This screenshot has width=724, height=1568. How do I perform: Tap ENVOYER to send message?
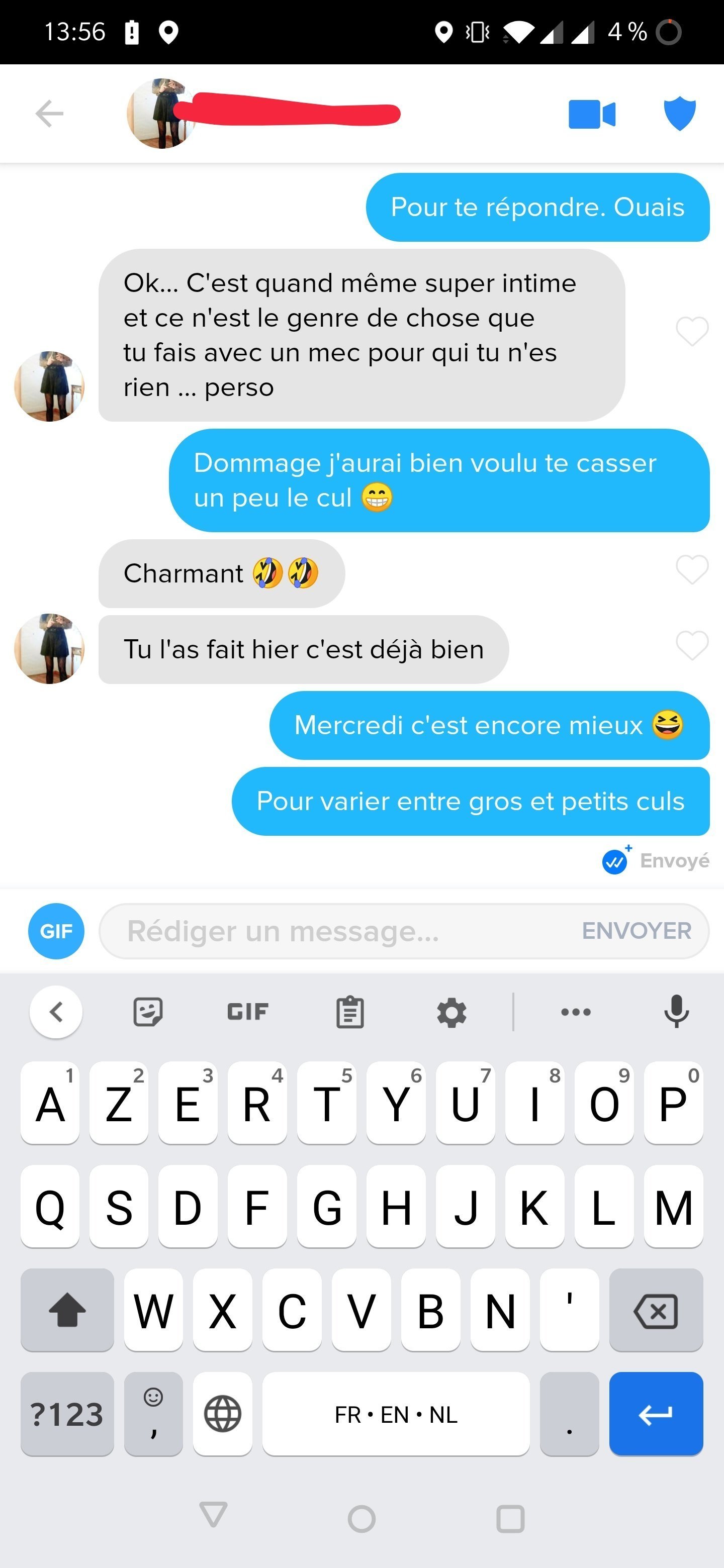click(637, 931)
